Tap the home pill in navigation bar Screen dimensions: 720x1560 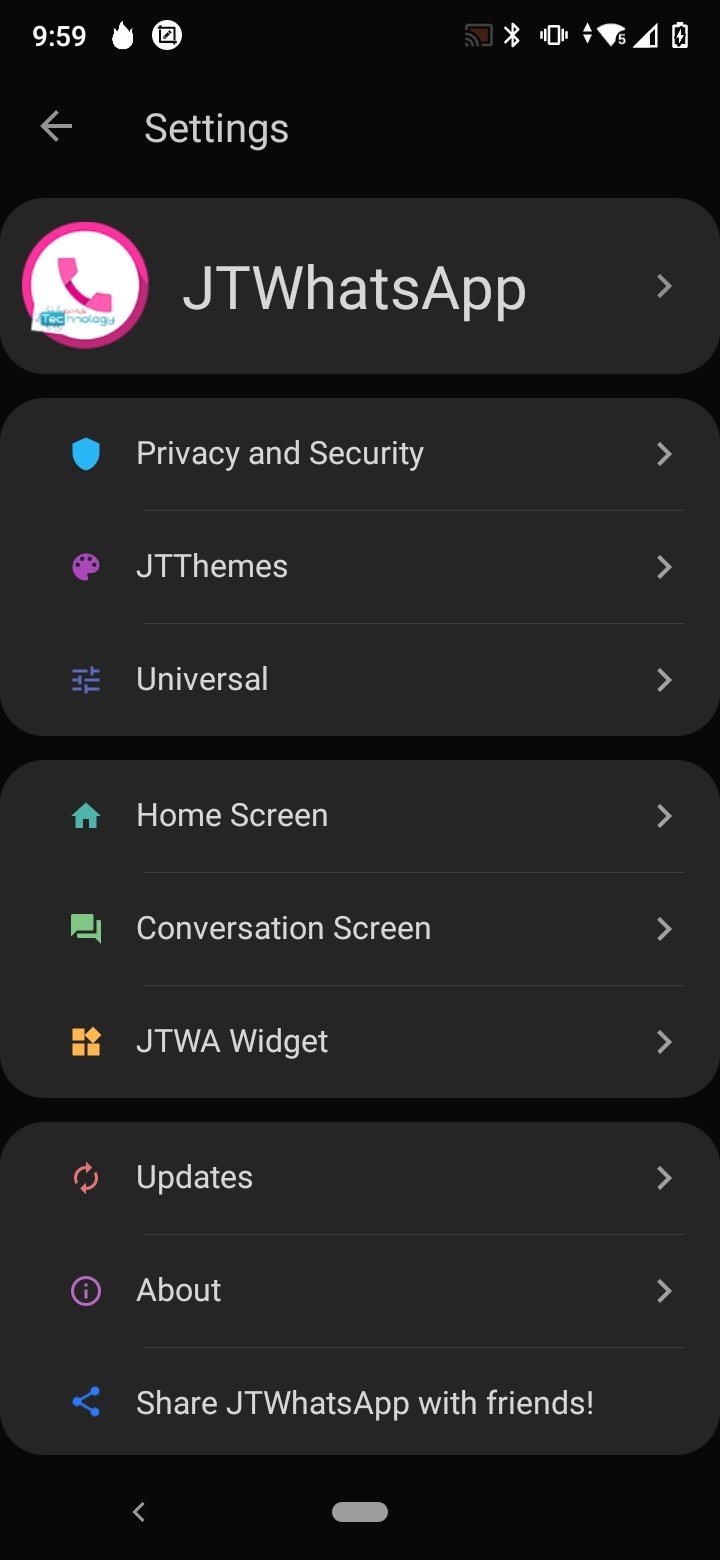pyautogui.click(x=360, y=1512)
